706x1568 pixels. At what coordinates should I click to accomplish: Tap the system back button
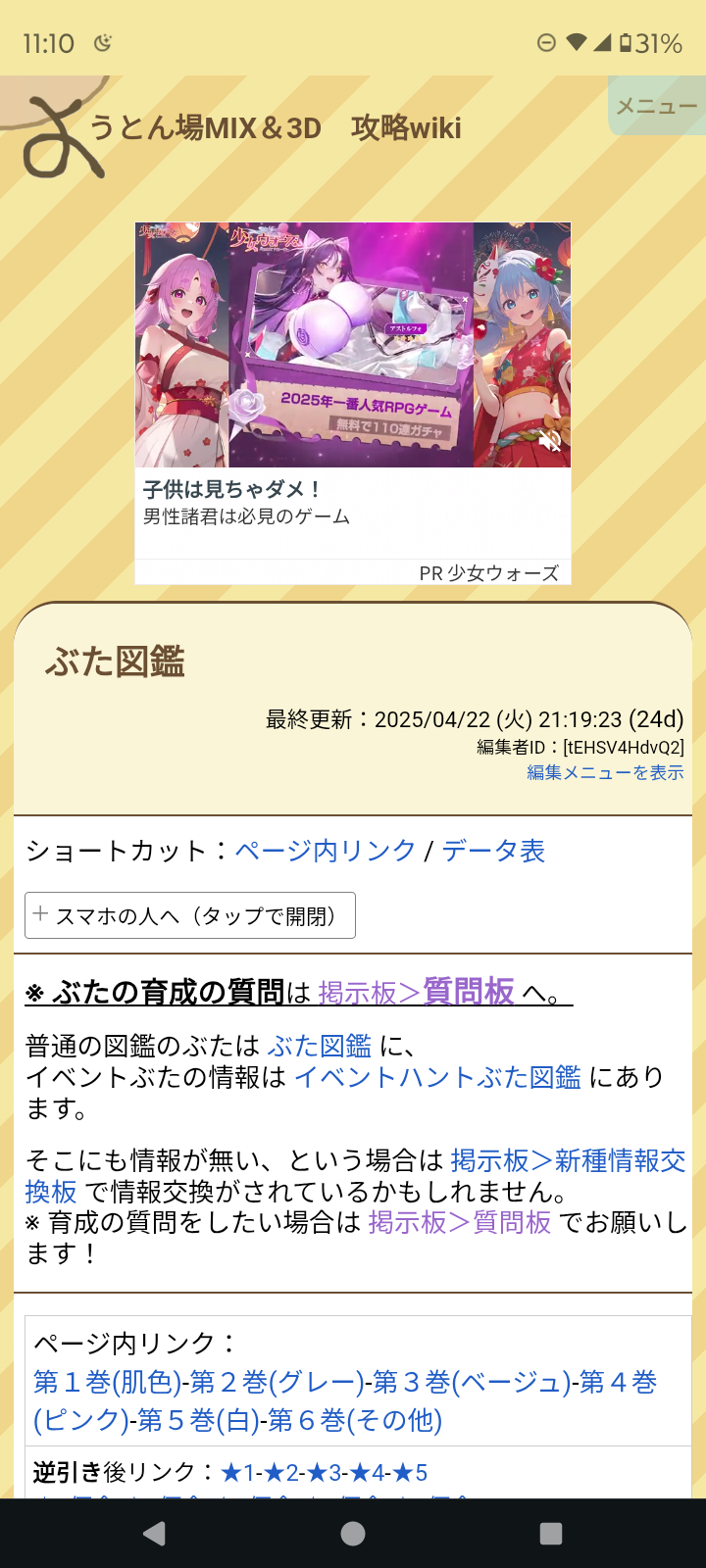click(154, 1534)
